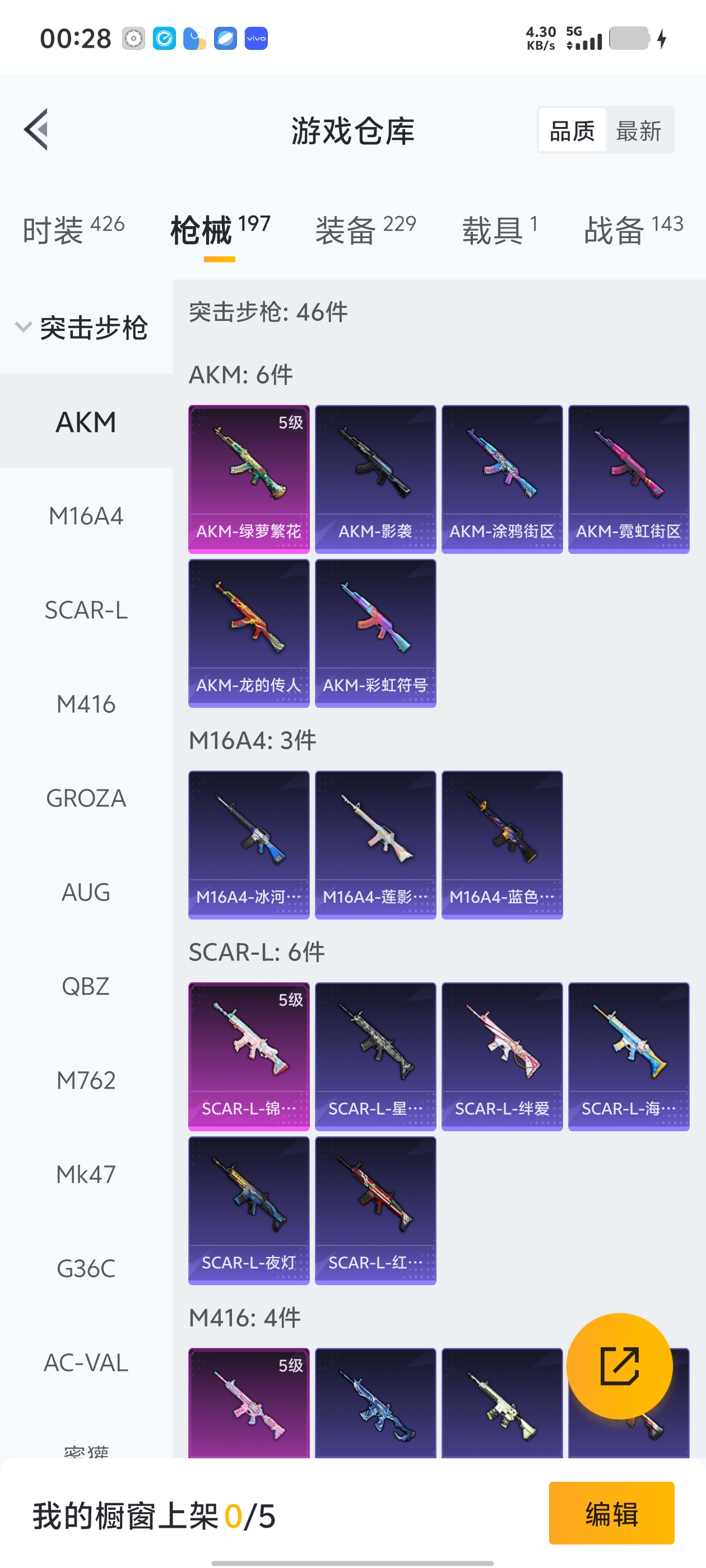Select the 品质 sorting option
This screenshot has width=706, height=1568.
tap(572, 130)
